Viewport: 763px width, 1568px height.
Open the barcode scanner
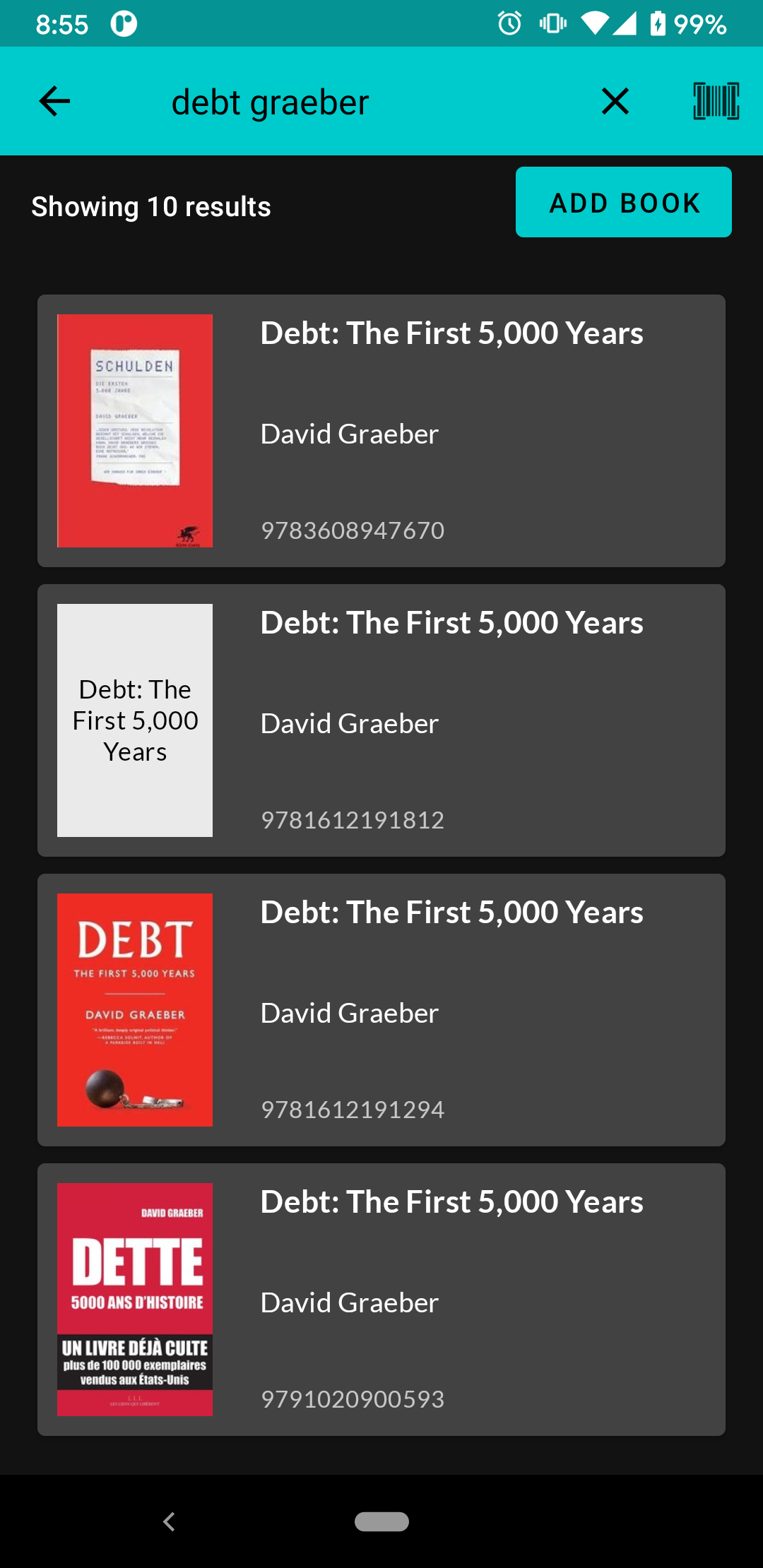coord(716,102)
